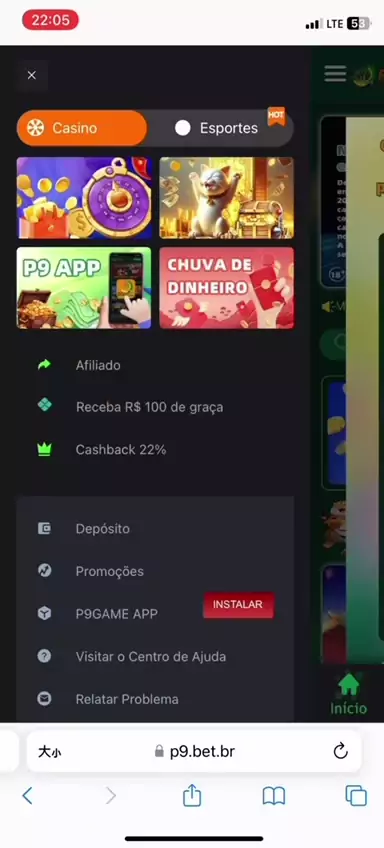Open the golden cat treasure tile

coord(227,198)
